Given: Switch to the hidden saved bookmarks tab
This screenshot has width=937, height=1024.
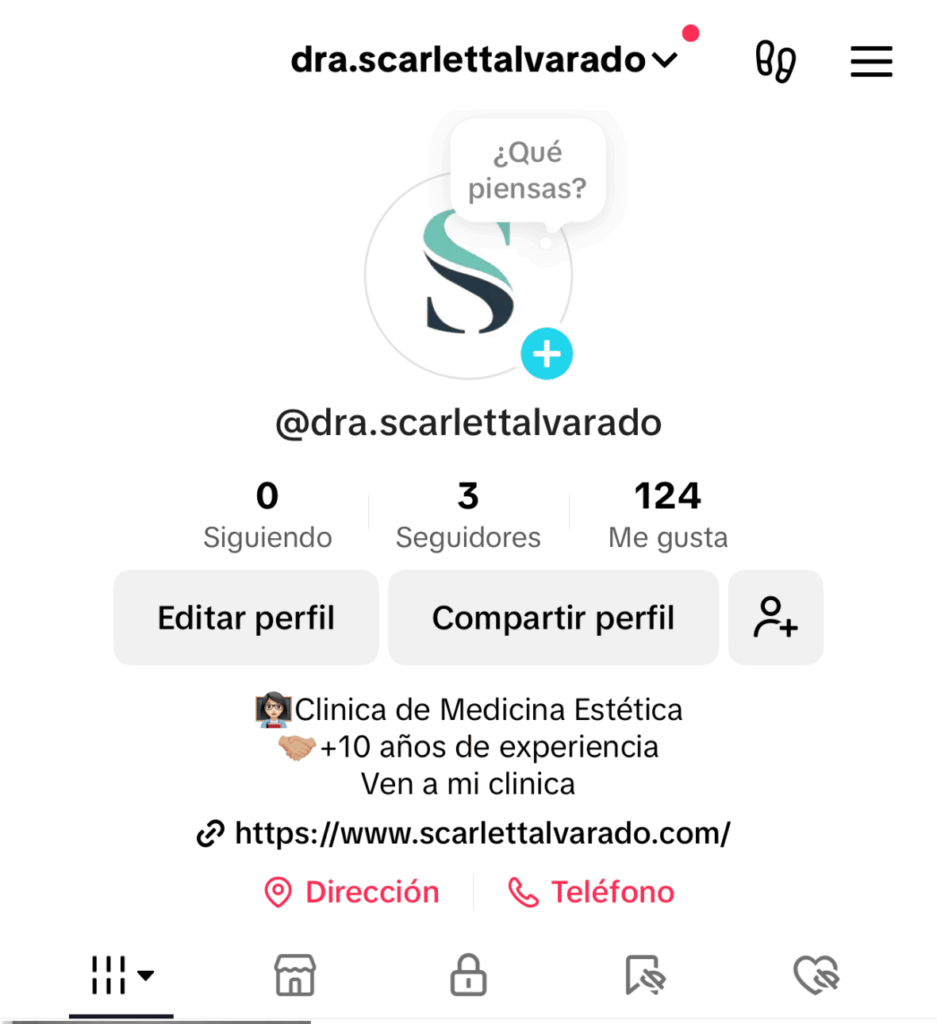Looking at the screenshot, I should pyautogui.click(x=644, y=975).
